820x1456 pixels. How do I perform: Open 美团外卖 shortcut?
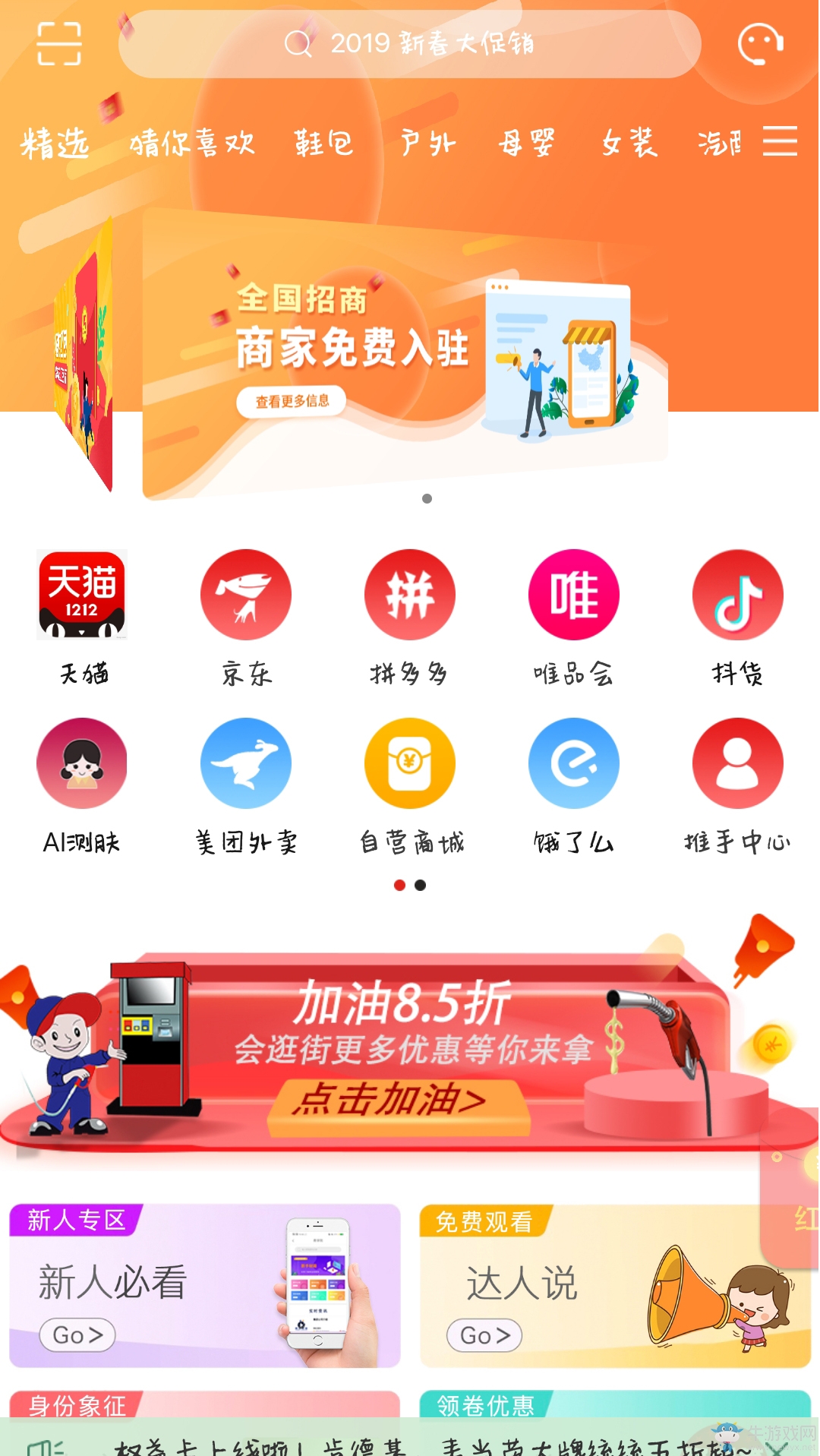click(x=246, y=763)
